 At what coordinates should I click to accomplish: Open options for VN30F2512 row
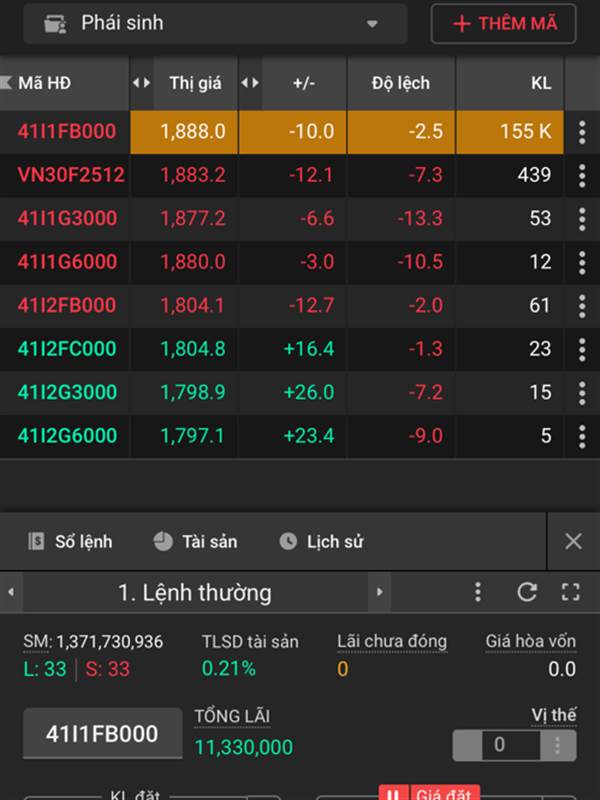[x=582, y=175]
